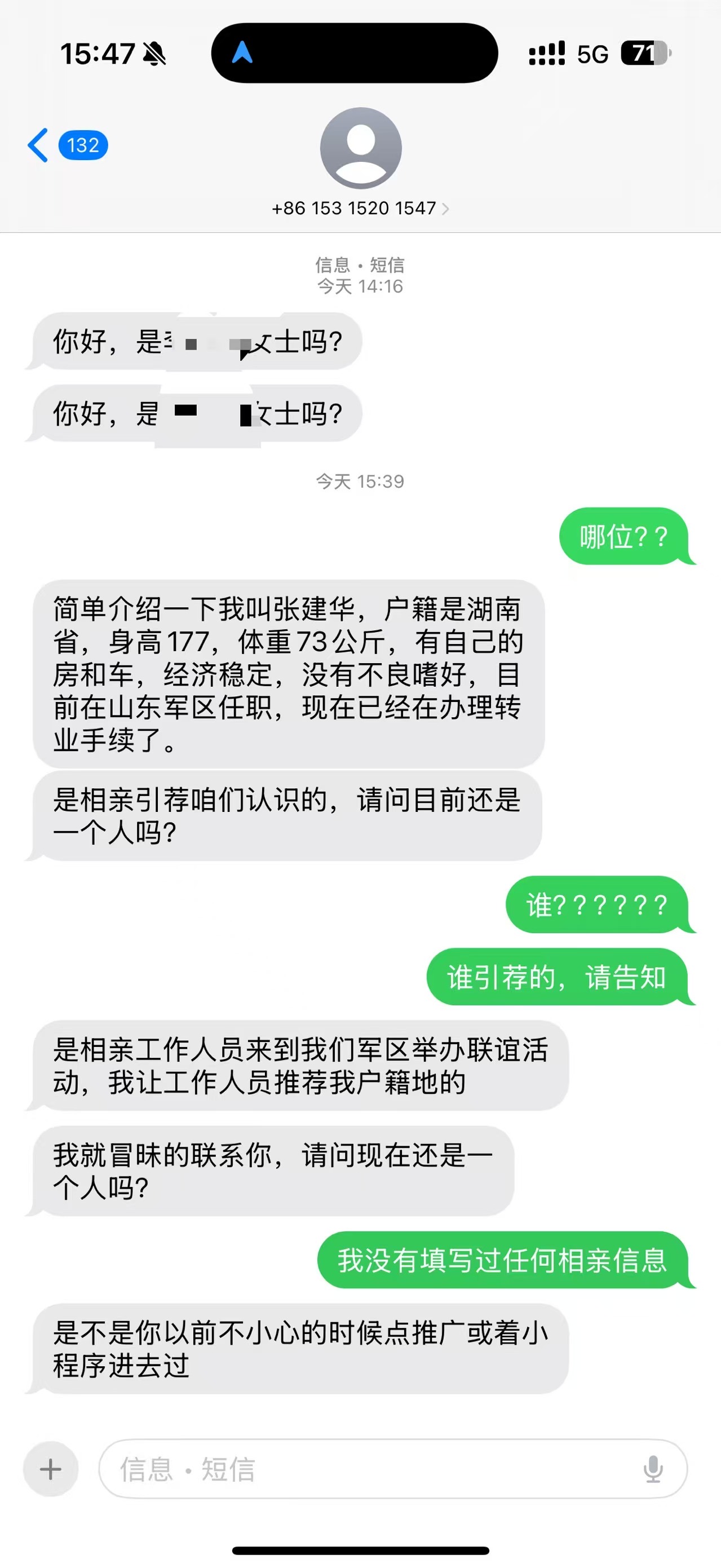
Task: Tap the plus button to add attachments
Action: point(51,1469)
